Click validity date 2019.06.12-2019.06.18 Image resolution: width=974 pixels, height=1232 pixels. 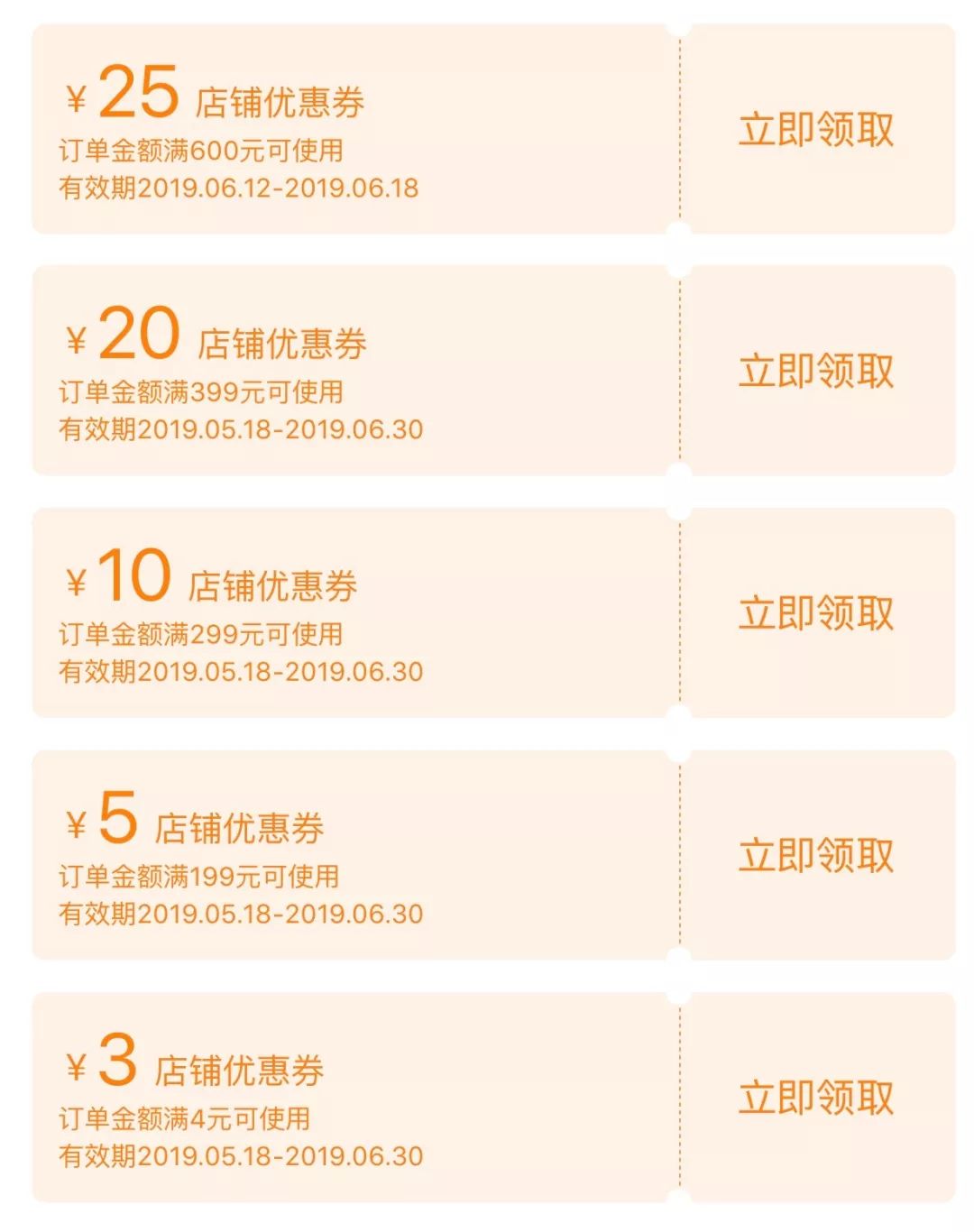[x=239, y=190]
